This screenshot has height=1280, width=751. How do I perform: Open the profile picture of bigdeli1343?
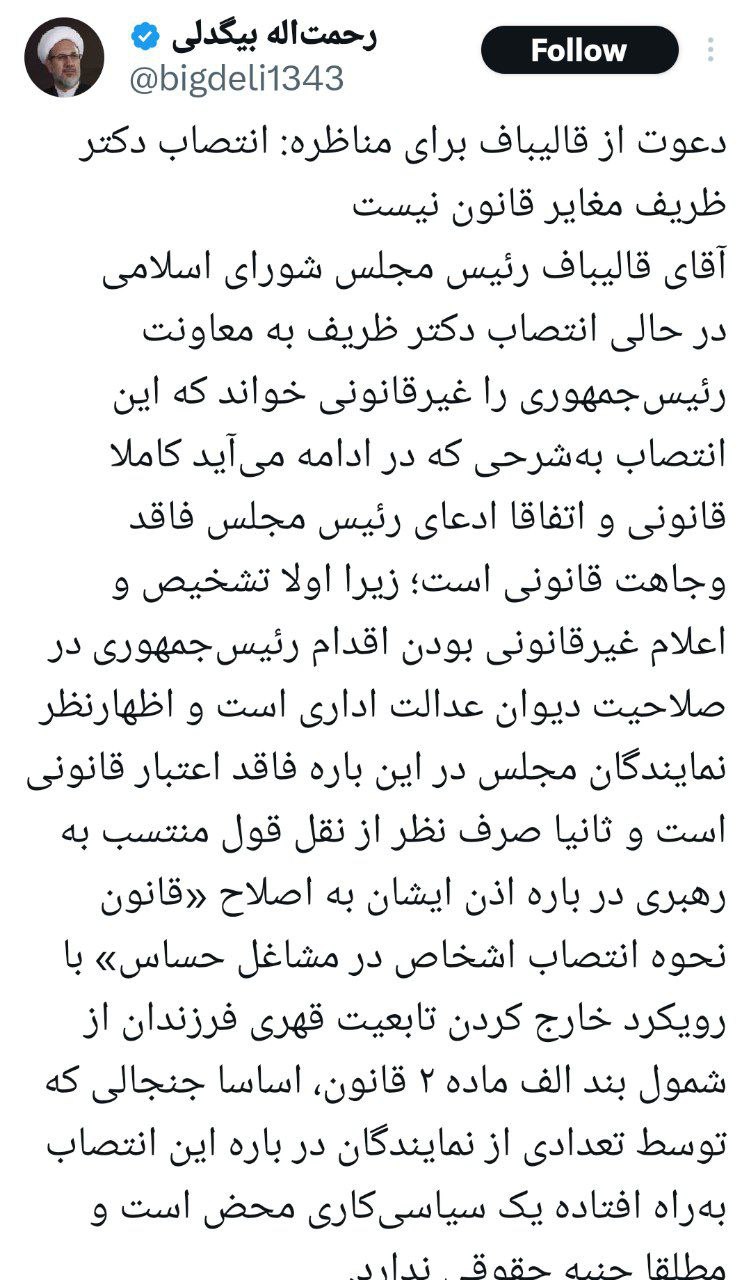(x=65, y=60)
